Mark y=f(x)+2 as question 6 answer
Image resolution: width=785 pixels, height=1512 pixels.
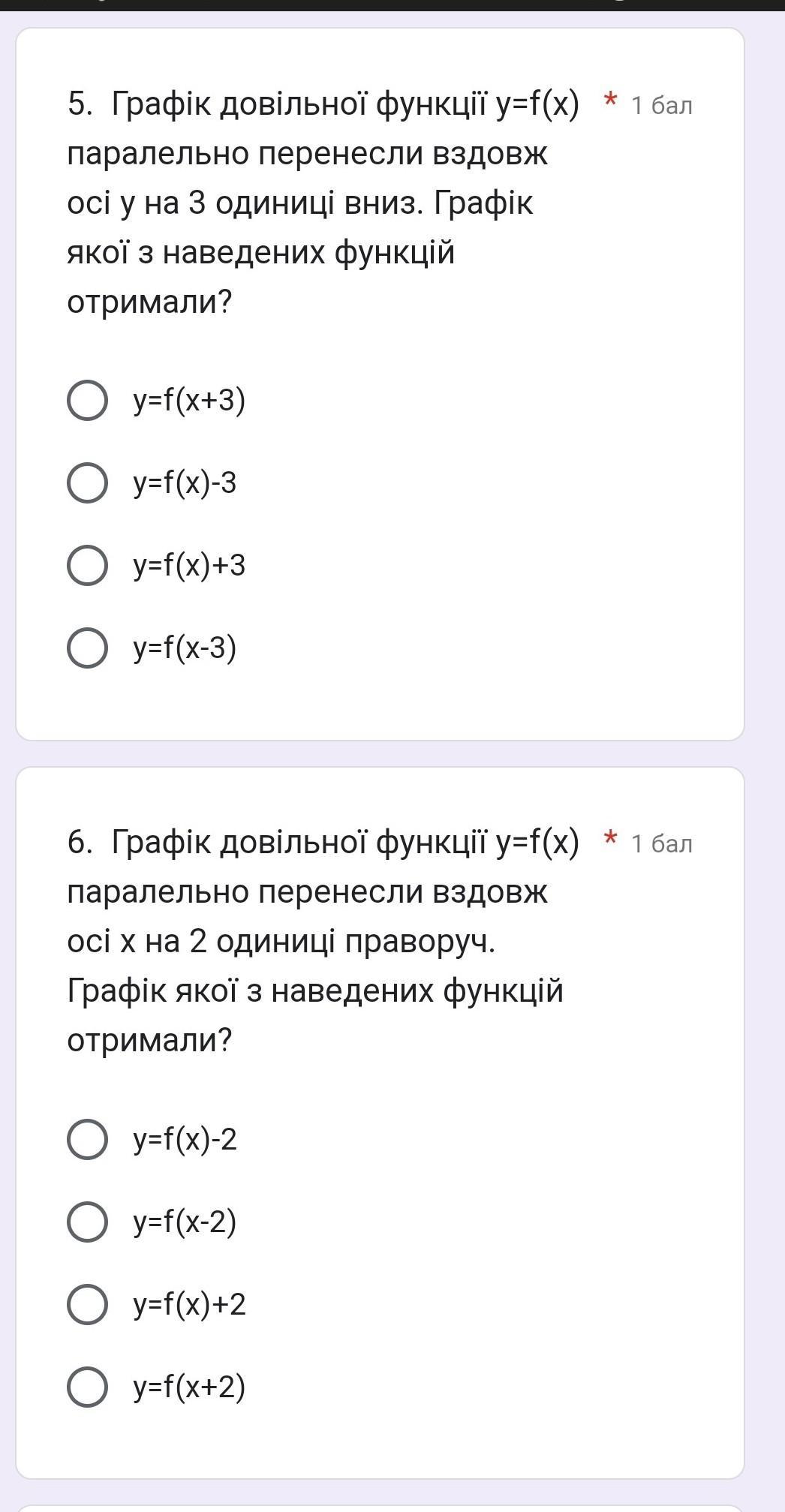pos(87,1304)
